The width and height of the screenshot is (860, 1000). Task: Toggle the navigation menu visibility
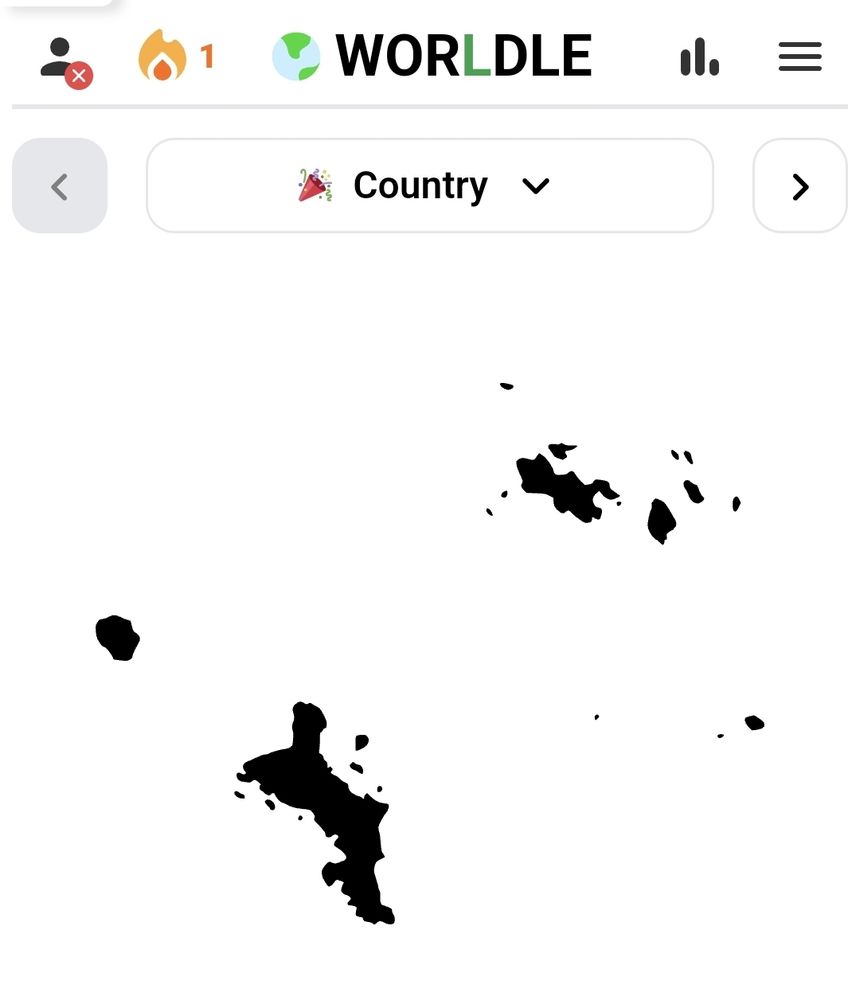[799, 57]
